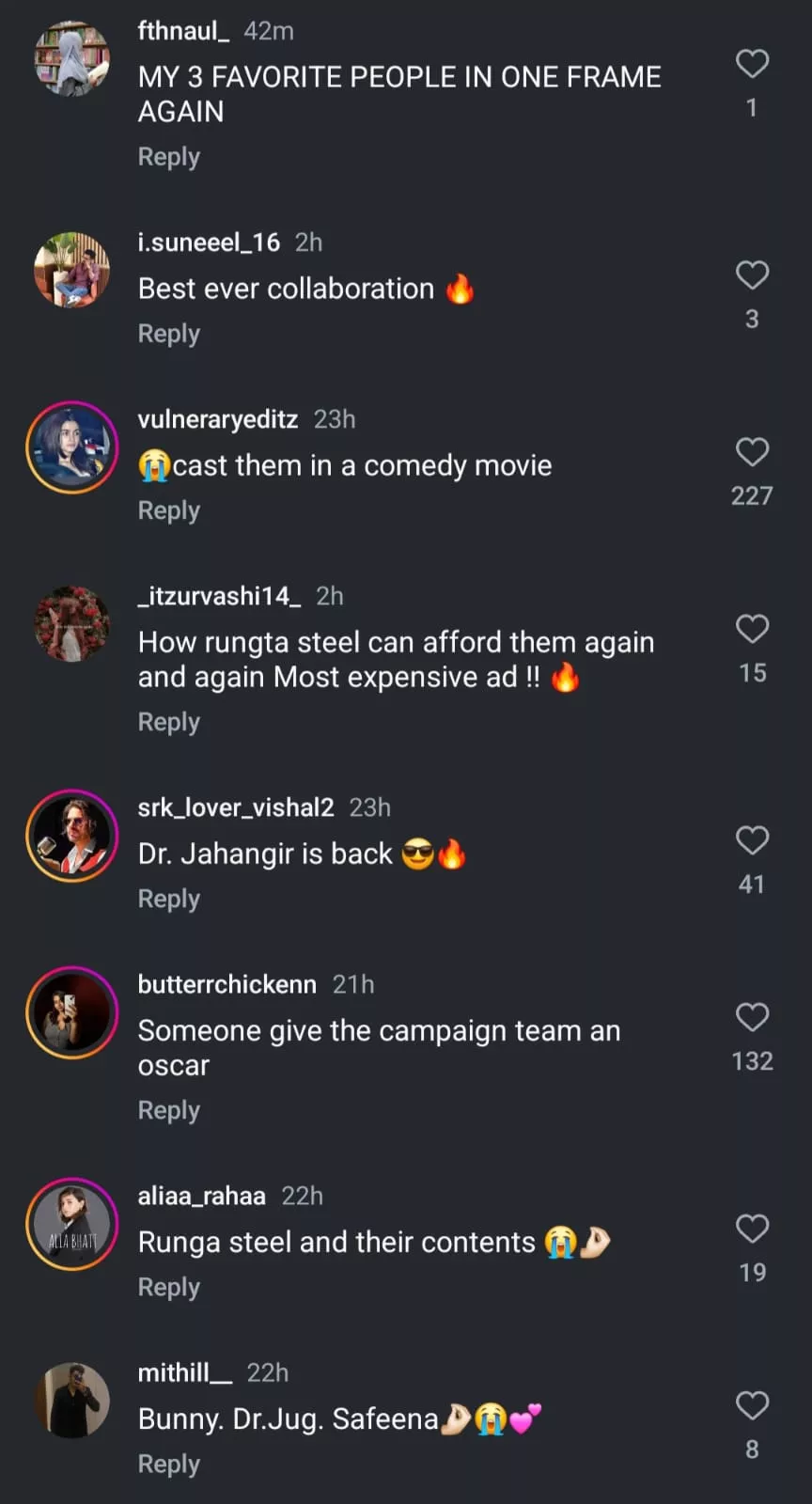
Task: Like i.suneeel_16's comment
Action: 752,275
